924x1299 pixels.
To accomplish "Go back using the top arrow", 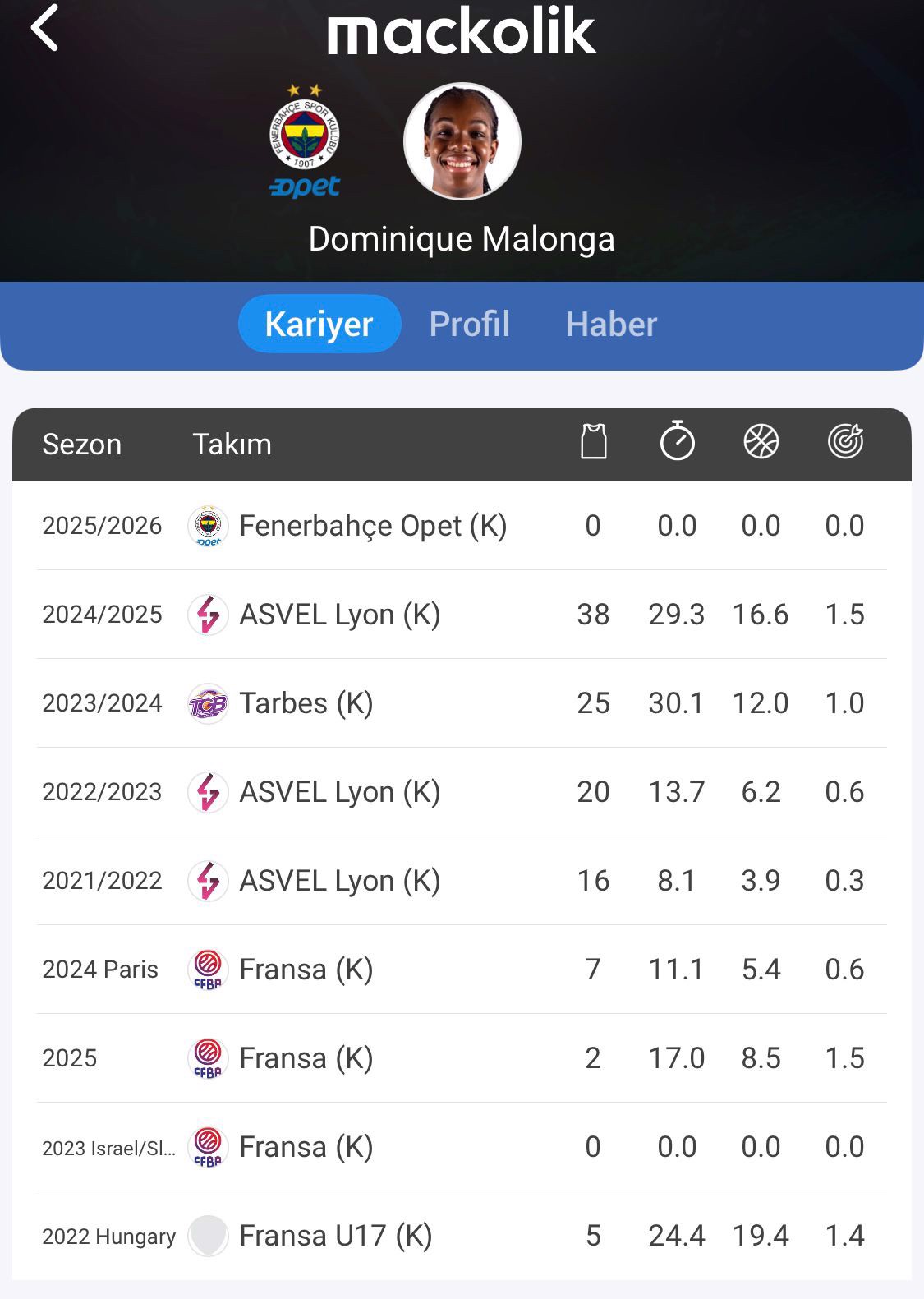I will [45, 29].
